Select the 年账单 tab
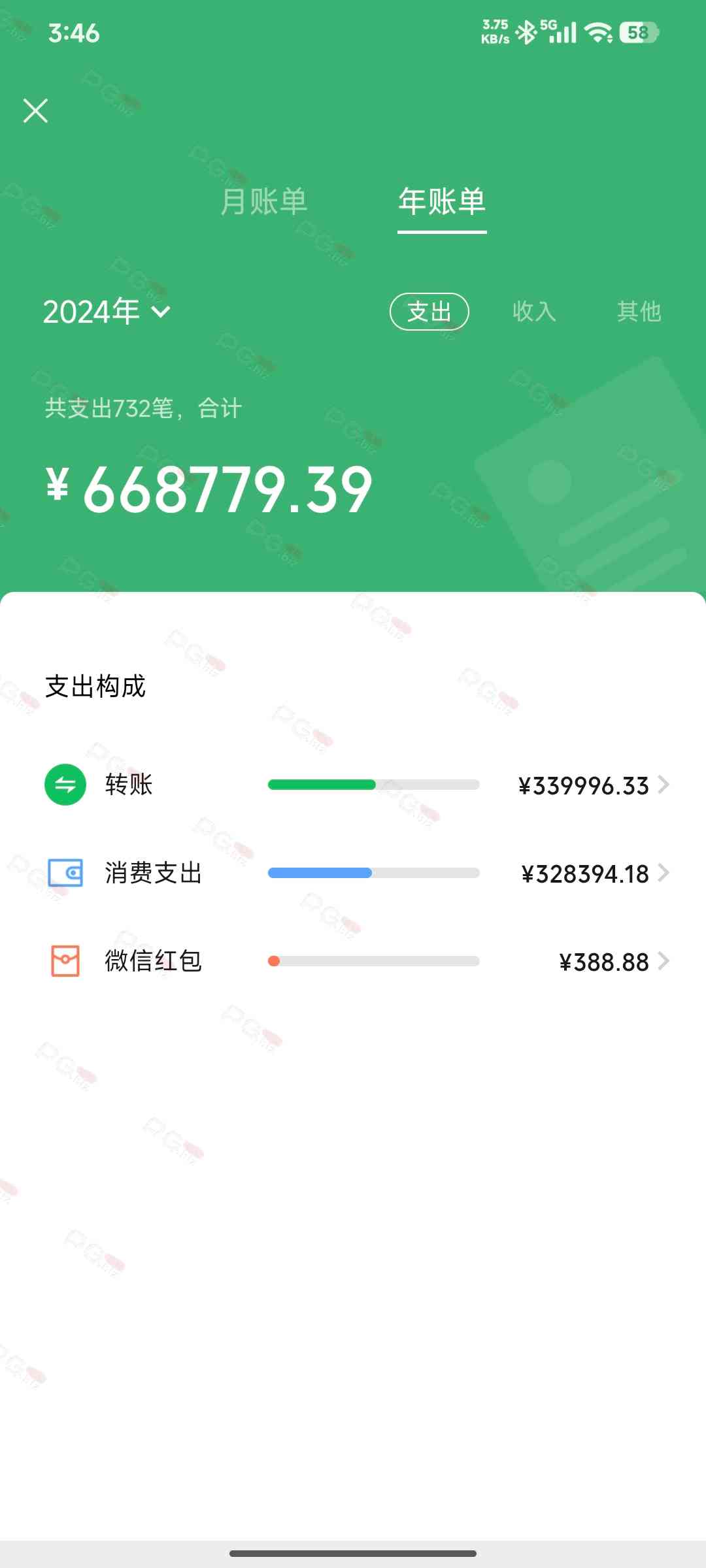706x1568 pixels. tap(442, 201)
